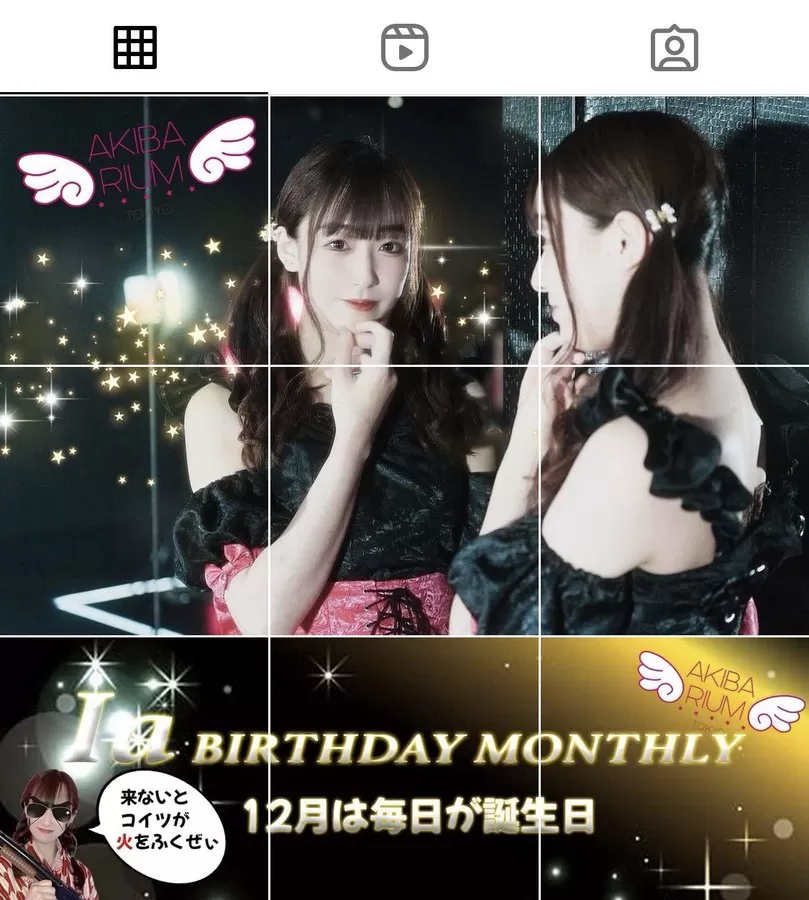Image resolution: width=809 pixels, height=900 pixels.
Task: Open the tile with the speech bubble cartoon
Action: pos(134,770)
